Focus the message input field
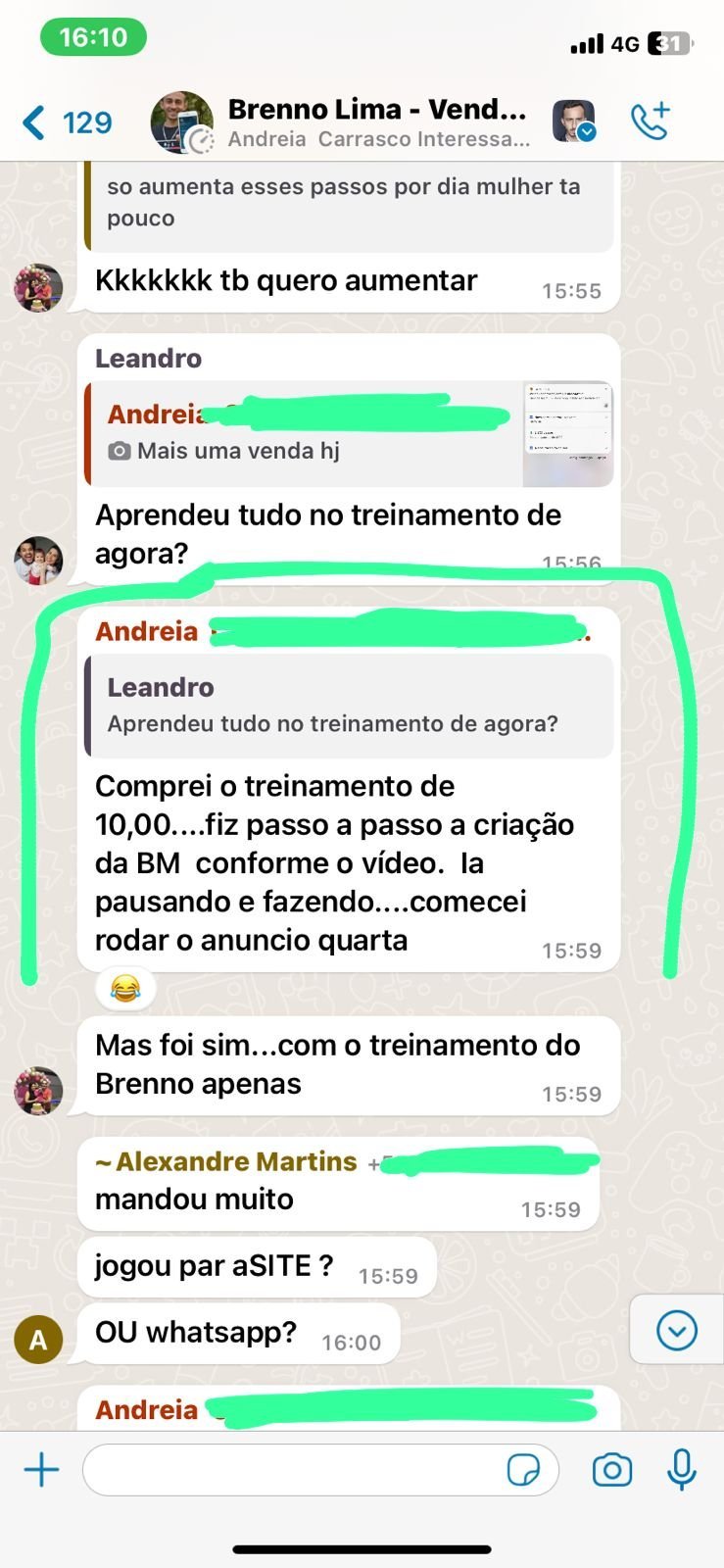Image resolution: width=724 pixels, height=1568 pixels. tap(294, 1470)
